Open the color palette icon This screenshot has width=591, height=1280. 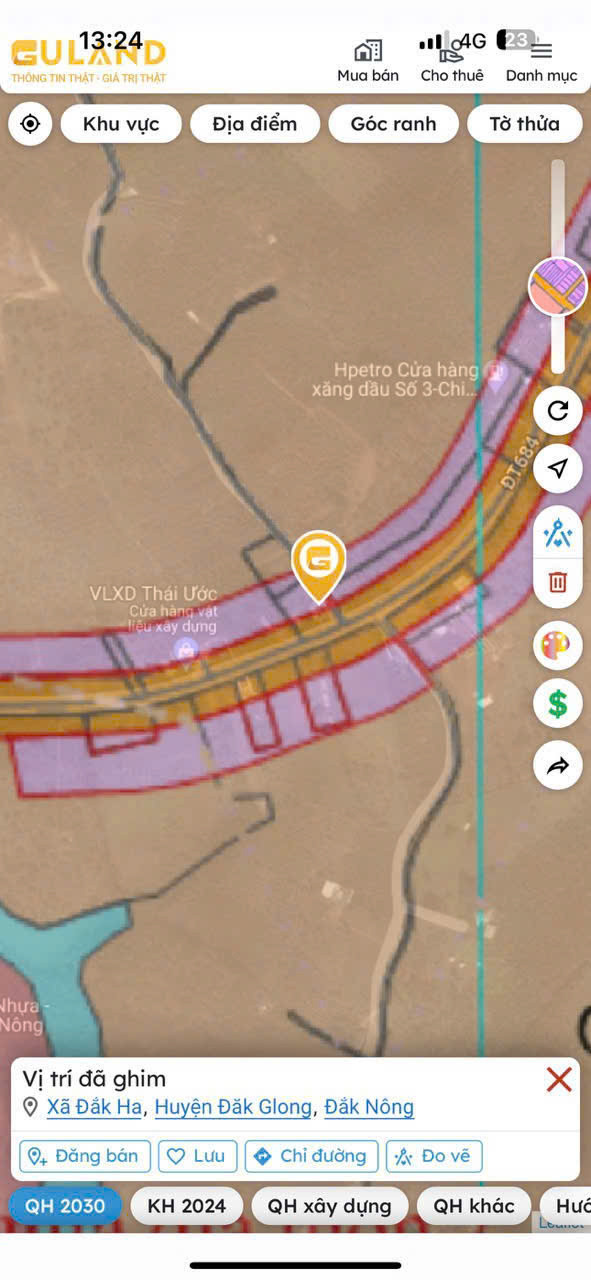558,645
